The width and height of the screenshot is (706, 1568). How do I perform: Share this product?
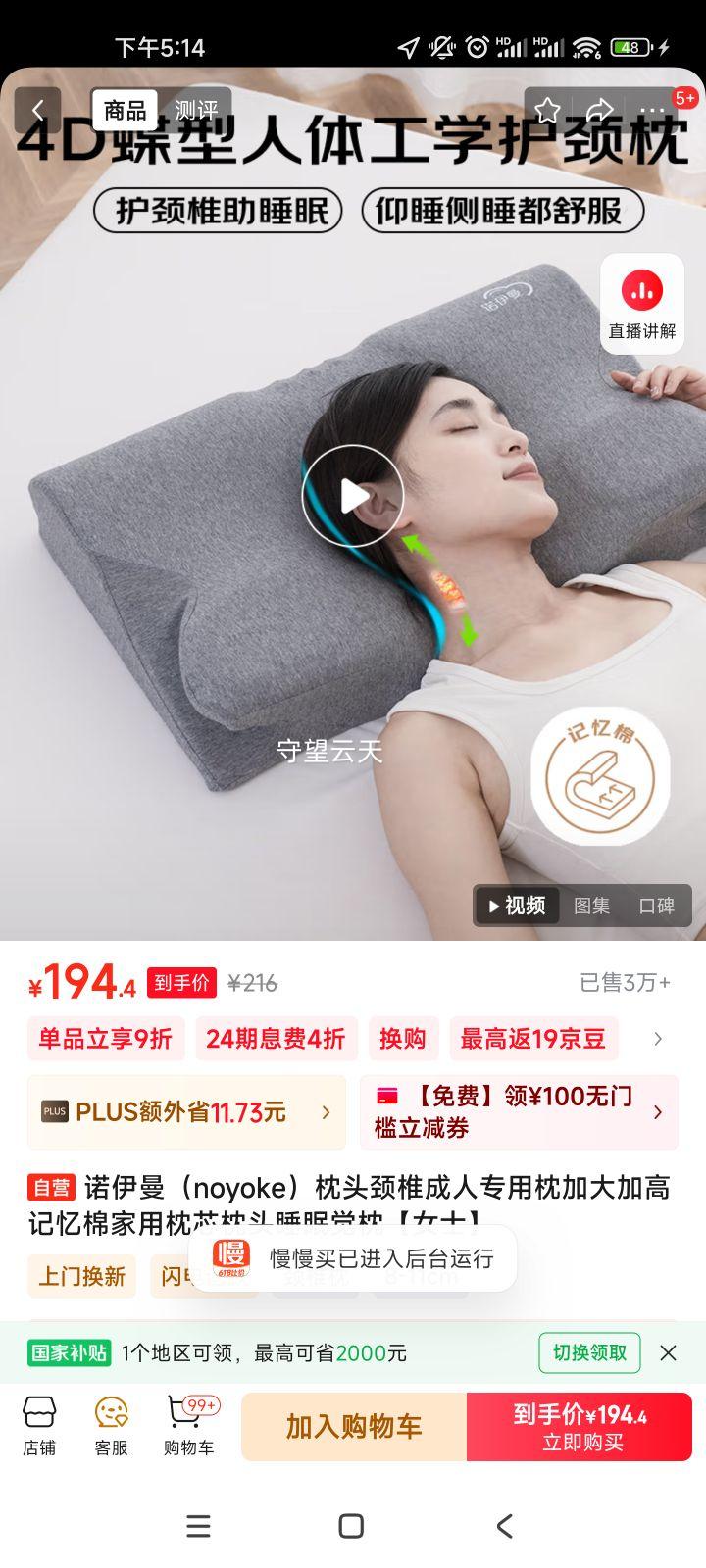tap(599, 111)
